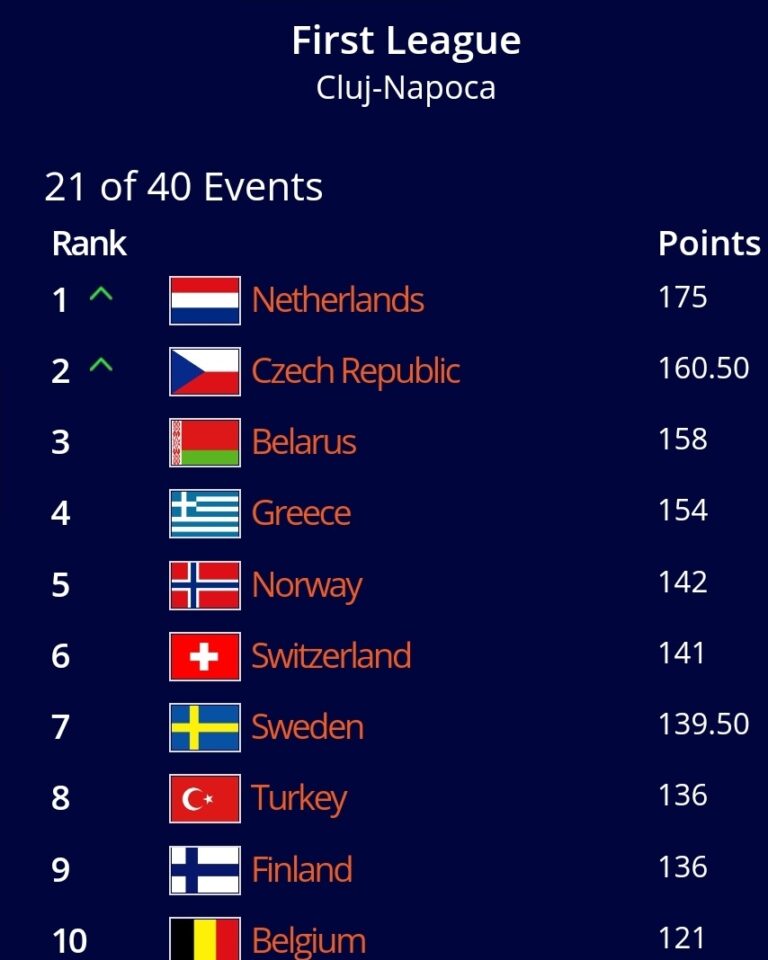
Task: Tap the Switzerland link
Action: coord(331,656)
